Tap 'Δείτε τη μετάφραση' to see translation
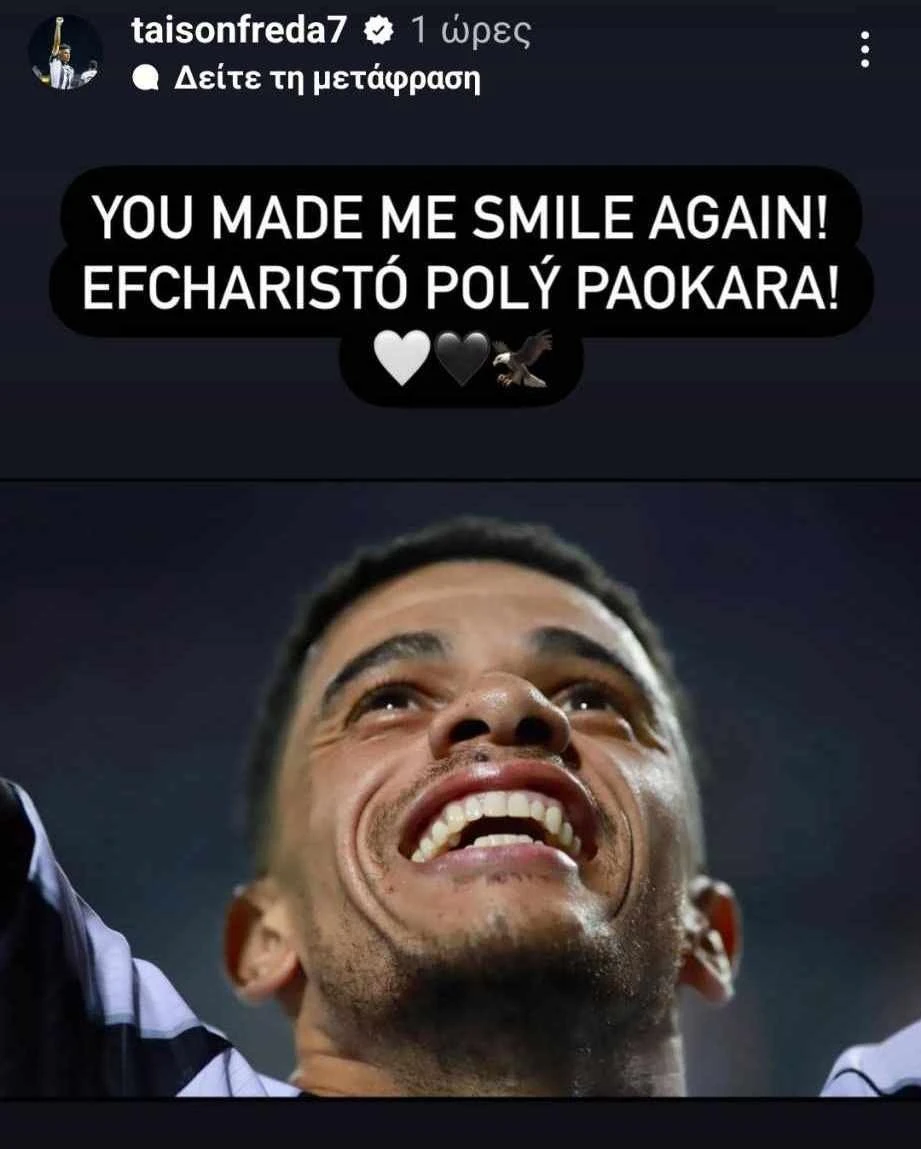921x1149 pixels. (x=326, y=80)
